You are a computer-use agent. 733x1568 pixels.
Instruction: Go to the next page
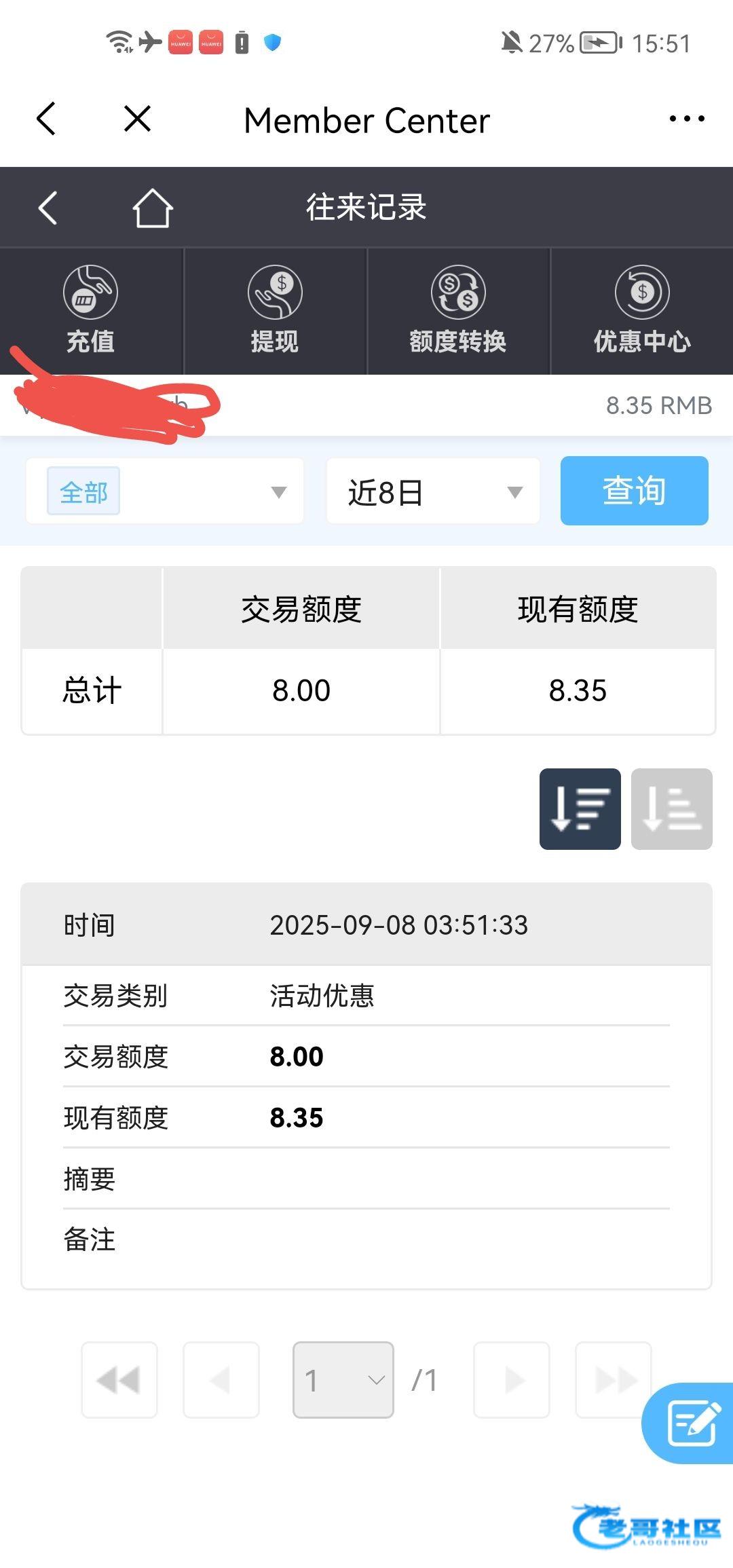(511, 1380)
